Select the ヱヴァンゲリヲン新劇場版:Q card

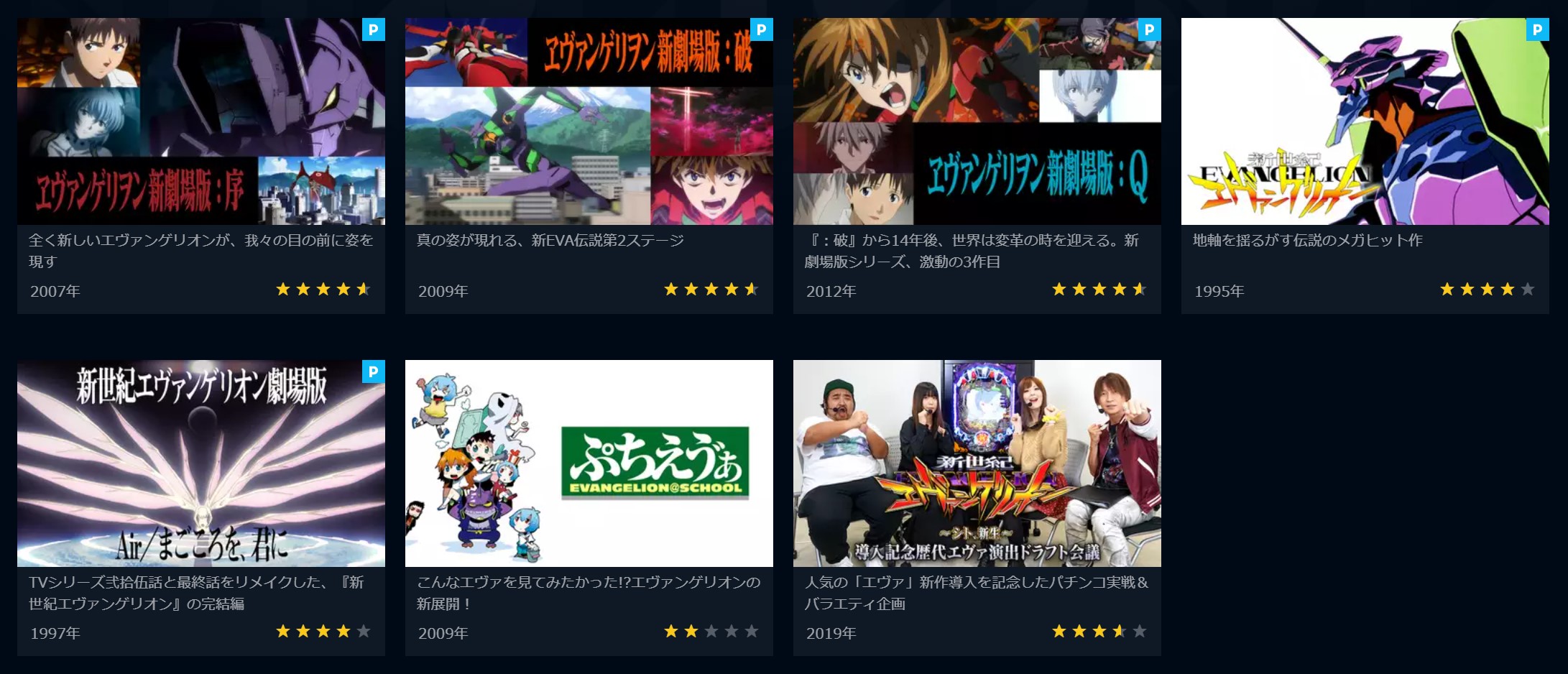[x=977, y=122]
